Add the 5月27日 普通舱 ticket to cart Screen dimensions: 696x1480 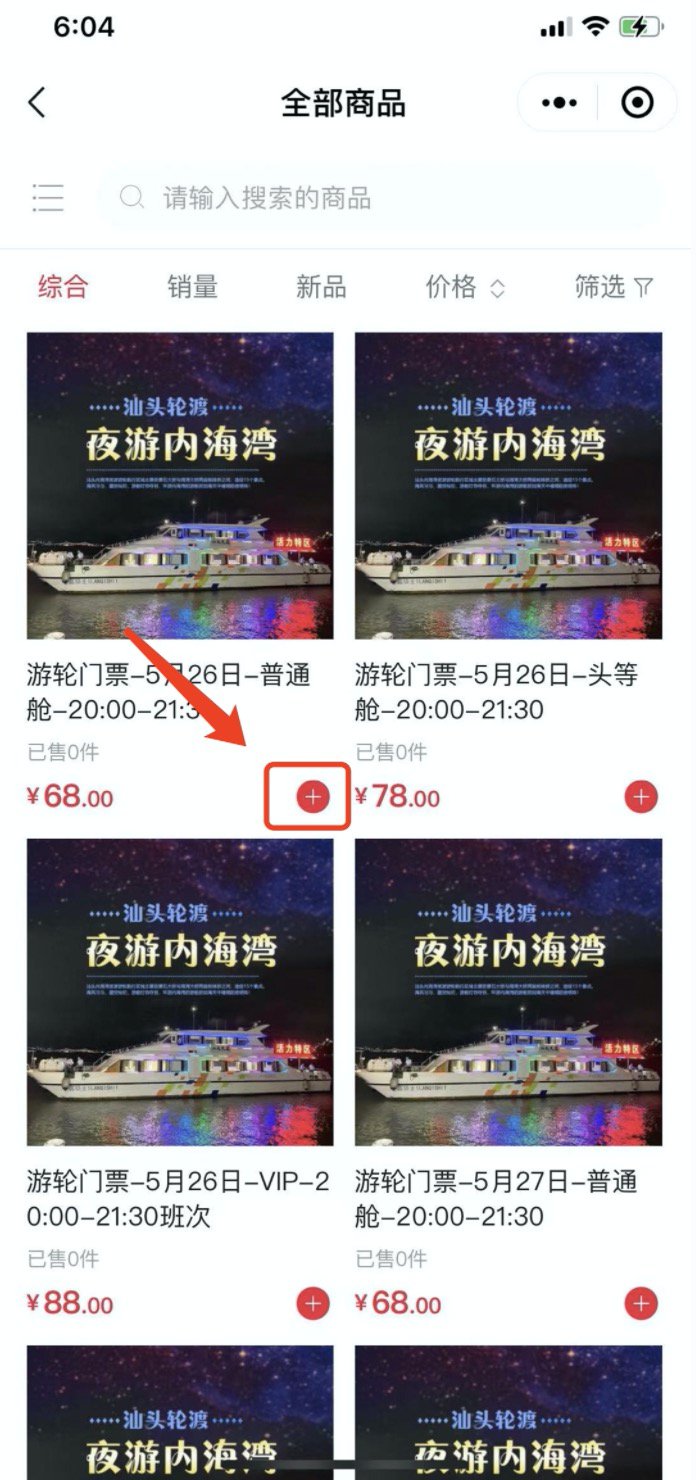[x=641, y=1304]
